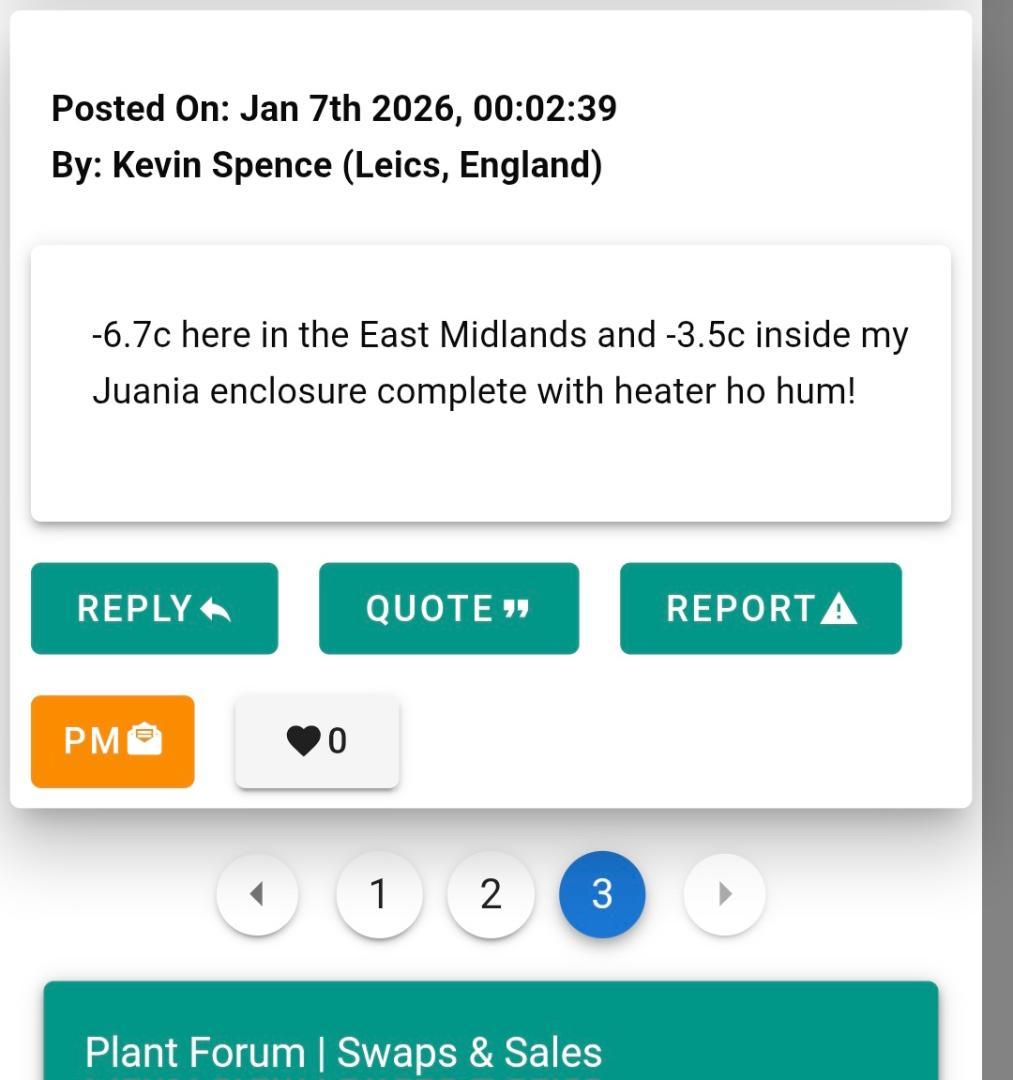Viewport: 1013px width, 1080px height.
Task: Like the post with heart button
Action: 317,741
